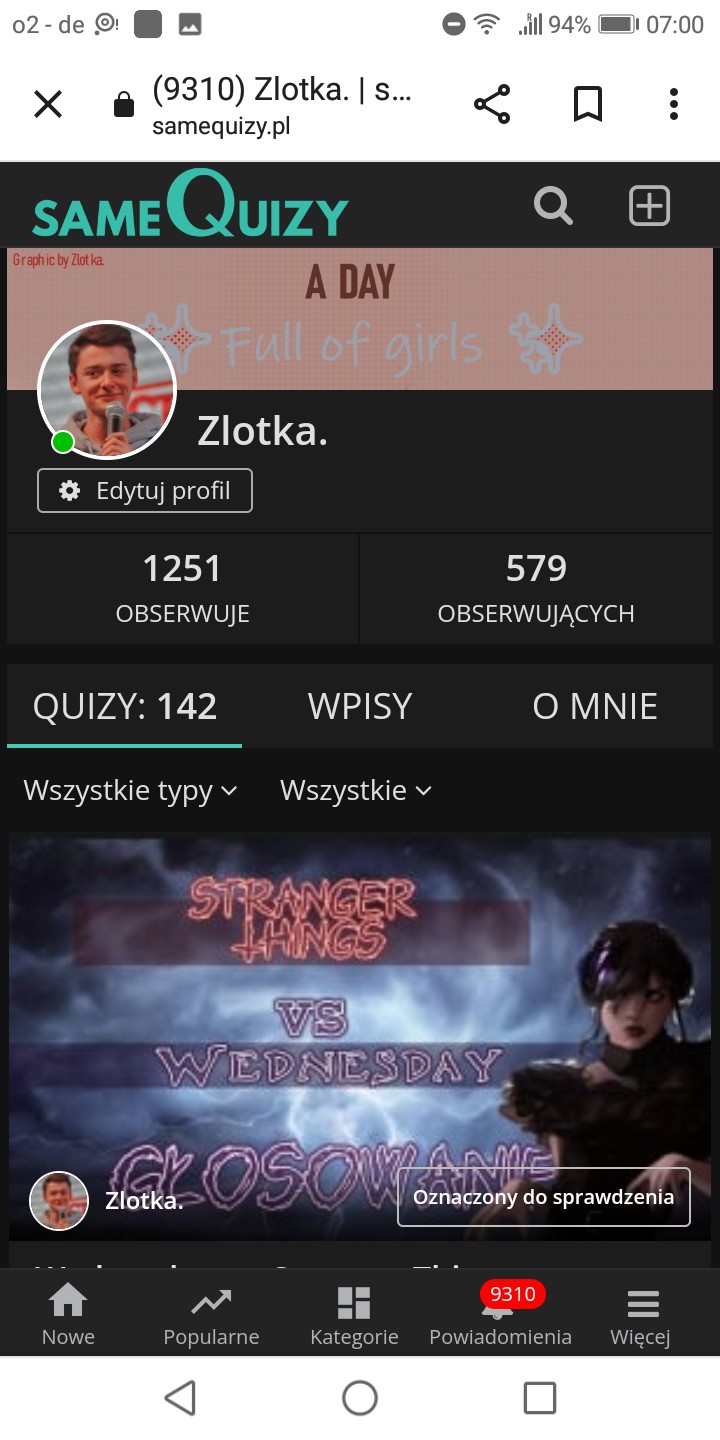Create a new quiz with plus icon
This screenshot has height=1440, width=720.
click(649, 206)
